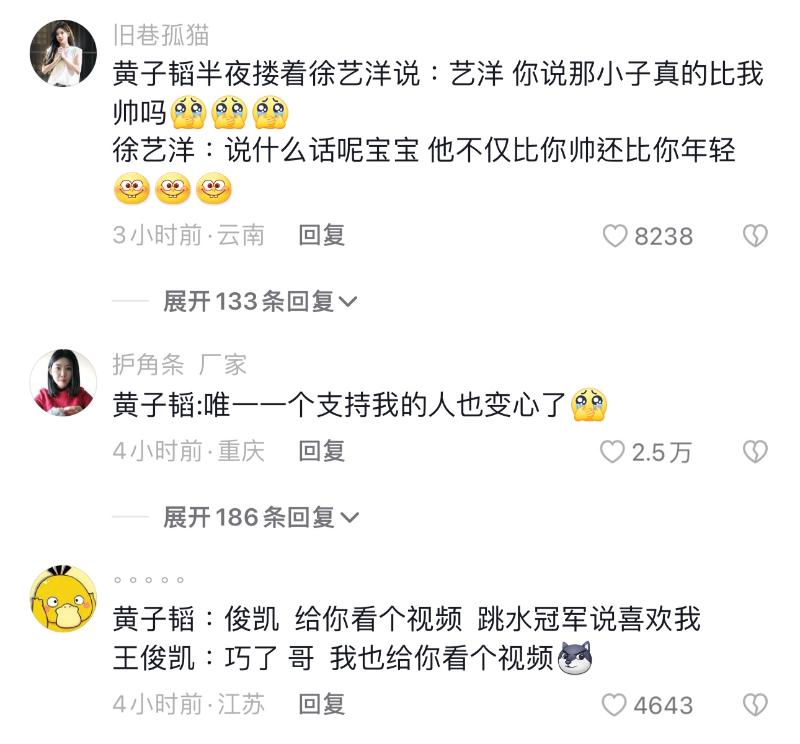
Task: Expand the 133 replies
Action: 260,301
